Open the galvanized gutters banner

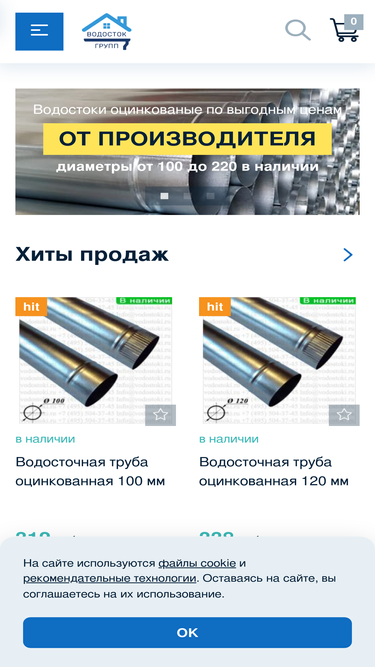[188, 151]
